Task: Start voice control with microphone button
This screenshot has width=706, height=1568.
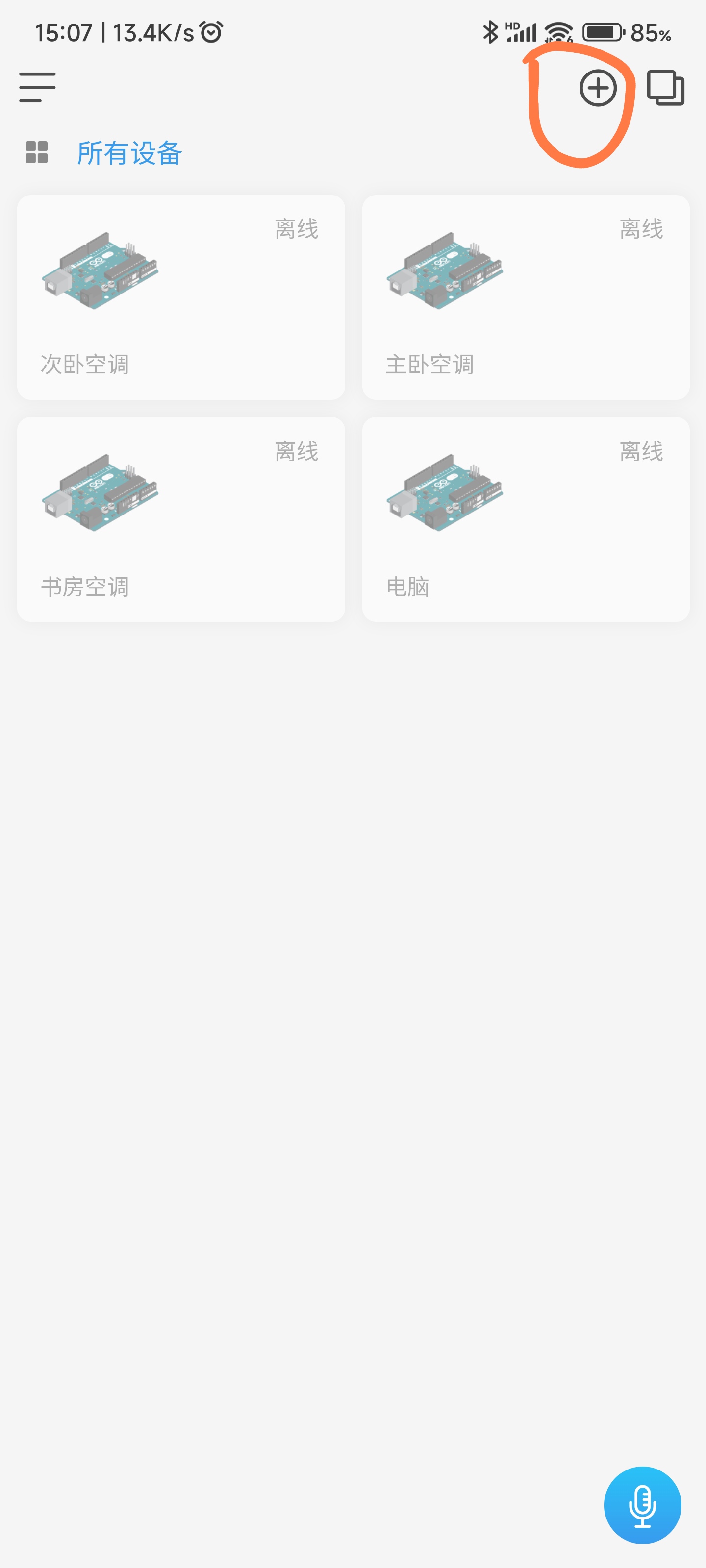Action: (x=642, y=1505)
